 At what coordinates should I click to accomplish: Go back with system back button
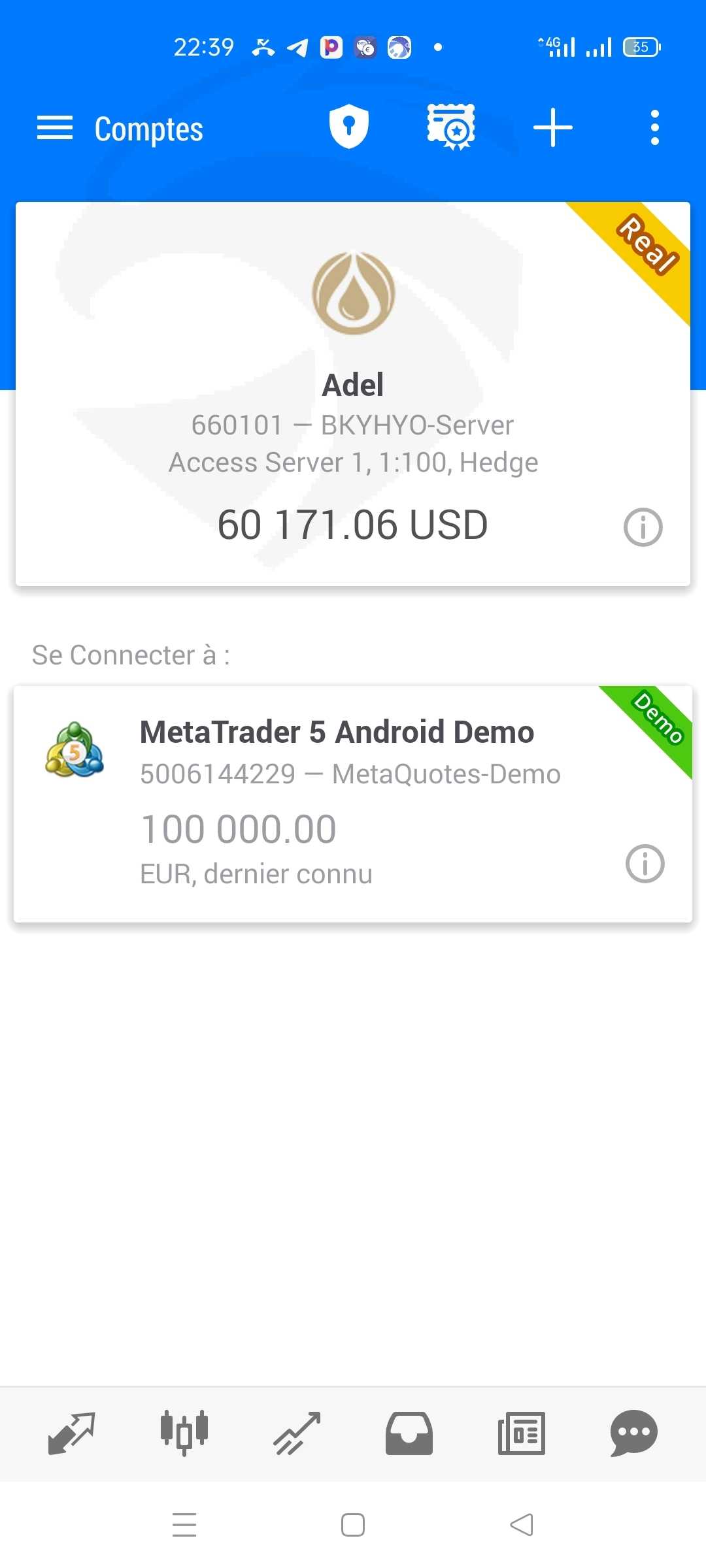[522, 1525]
